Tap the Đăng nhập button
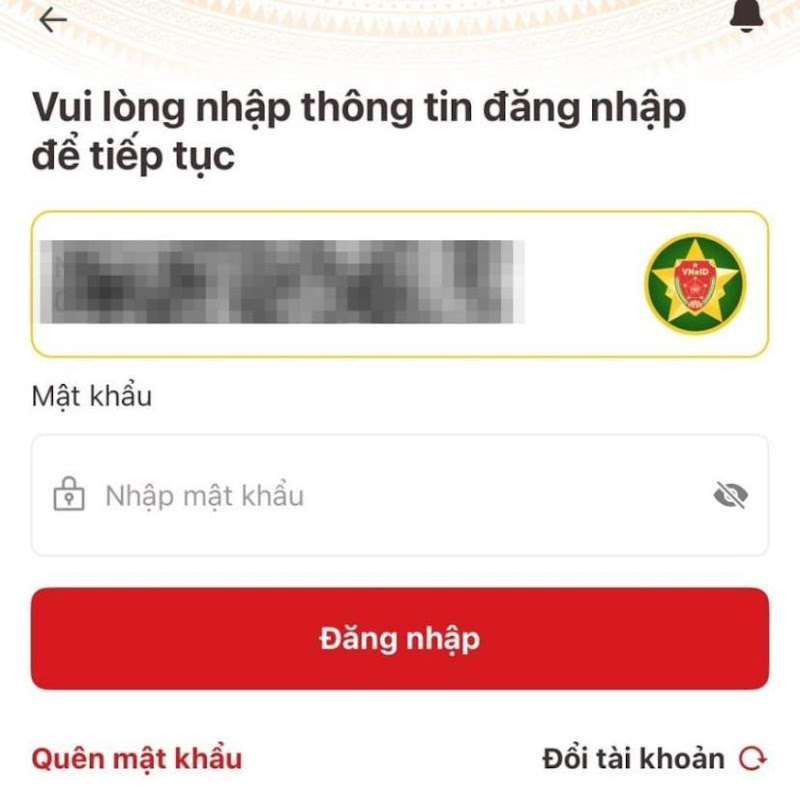Viewport: 800px width, 800px height. [400, 639]
